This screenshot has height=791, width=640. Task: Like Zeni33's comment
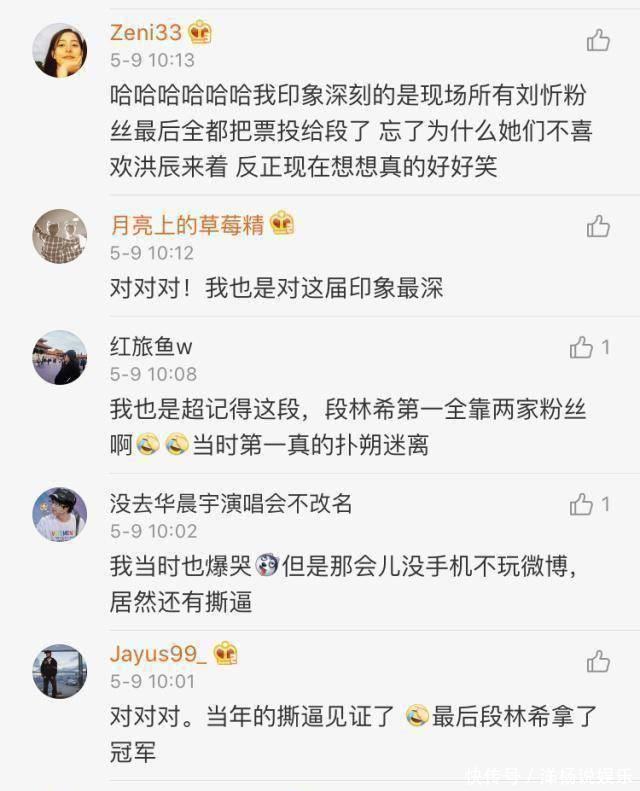[x=598, y=41]
